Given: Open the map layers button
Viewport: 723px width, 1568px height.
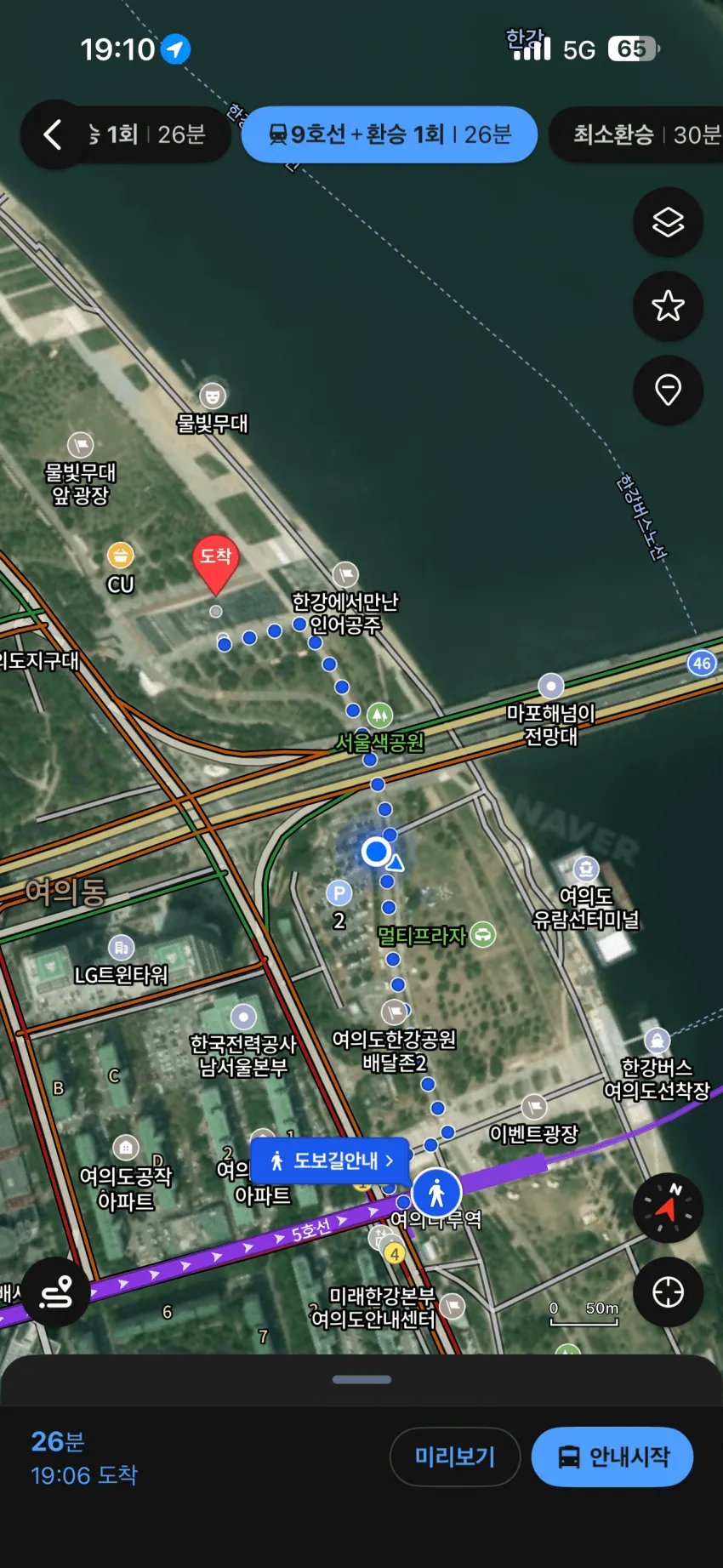Looking at the screenshot, I should 668,222.
